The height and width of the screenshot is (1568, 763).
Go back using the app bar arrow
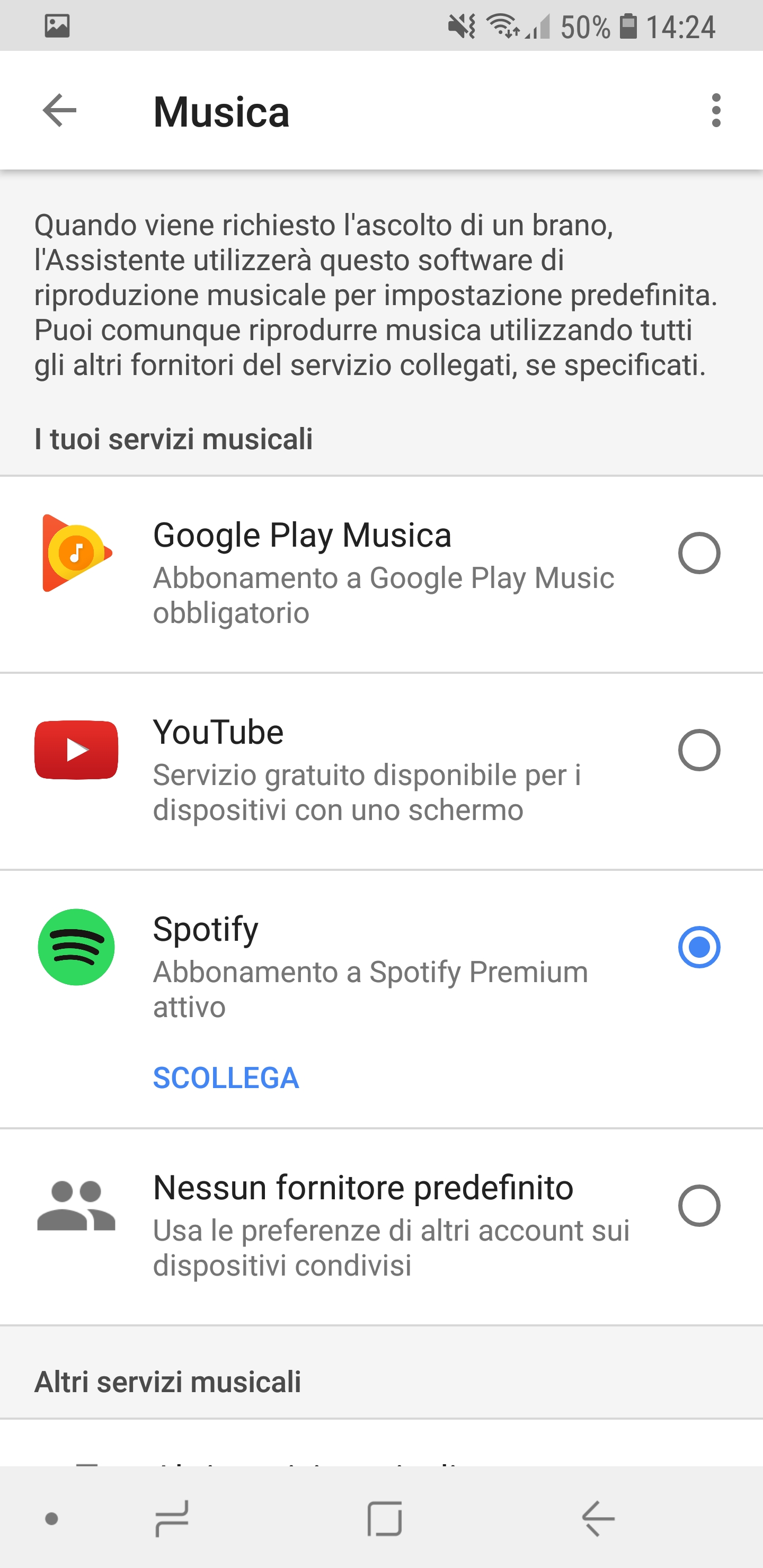[x=59, y=110]
